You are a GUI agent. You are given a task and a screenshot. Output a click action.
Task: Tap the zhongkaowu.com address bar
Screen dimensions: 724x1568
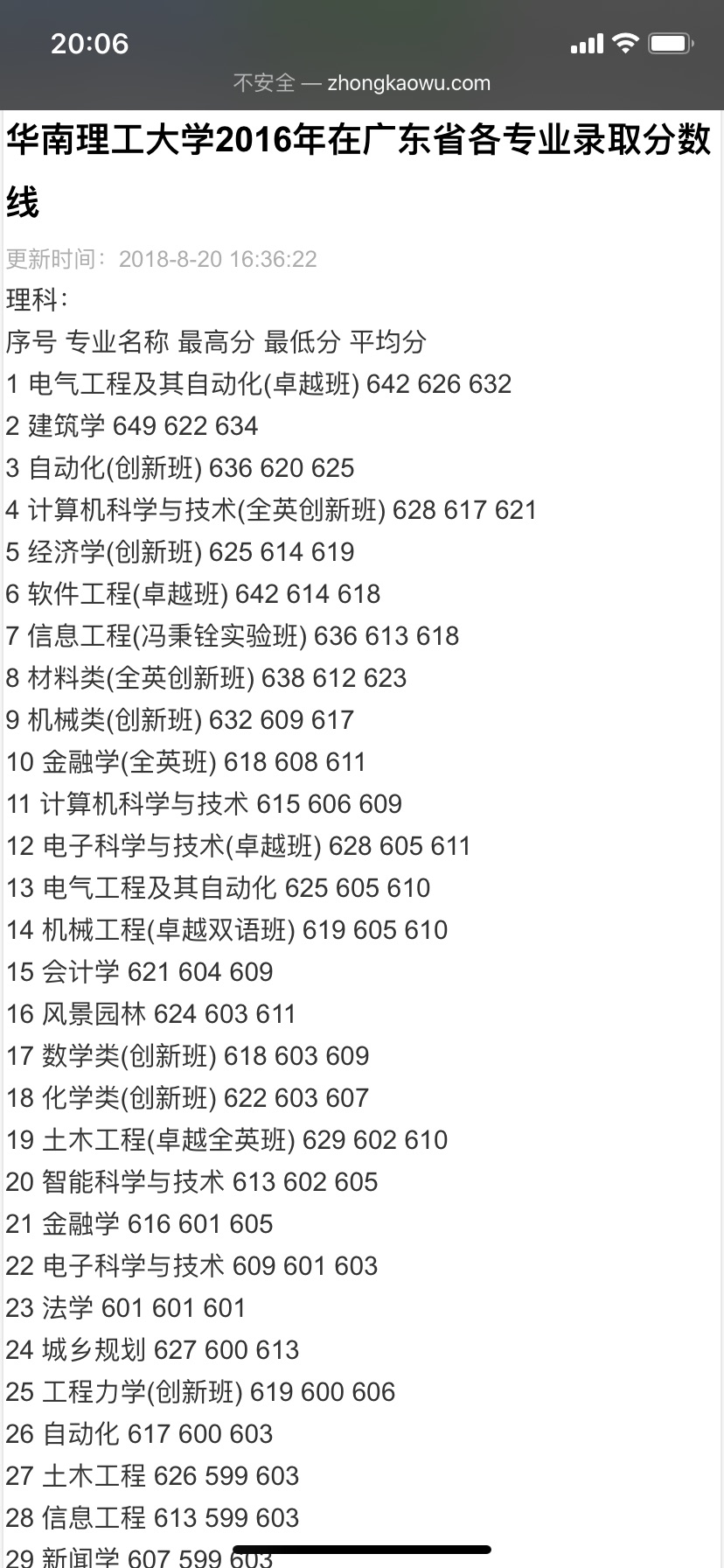coord(362,83)
